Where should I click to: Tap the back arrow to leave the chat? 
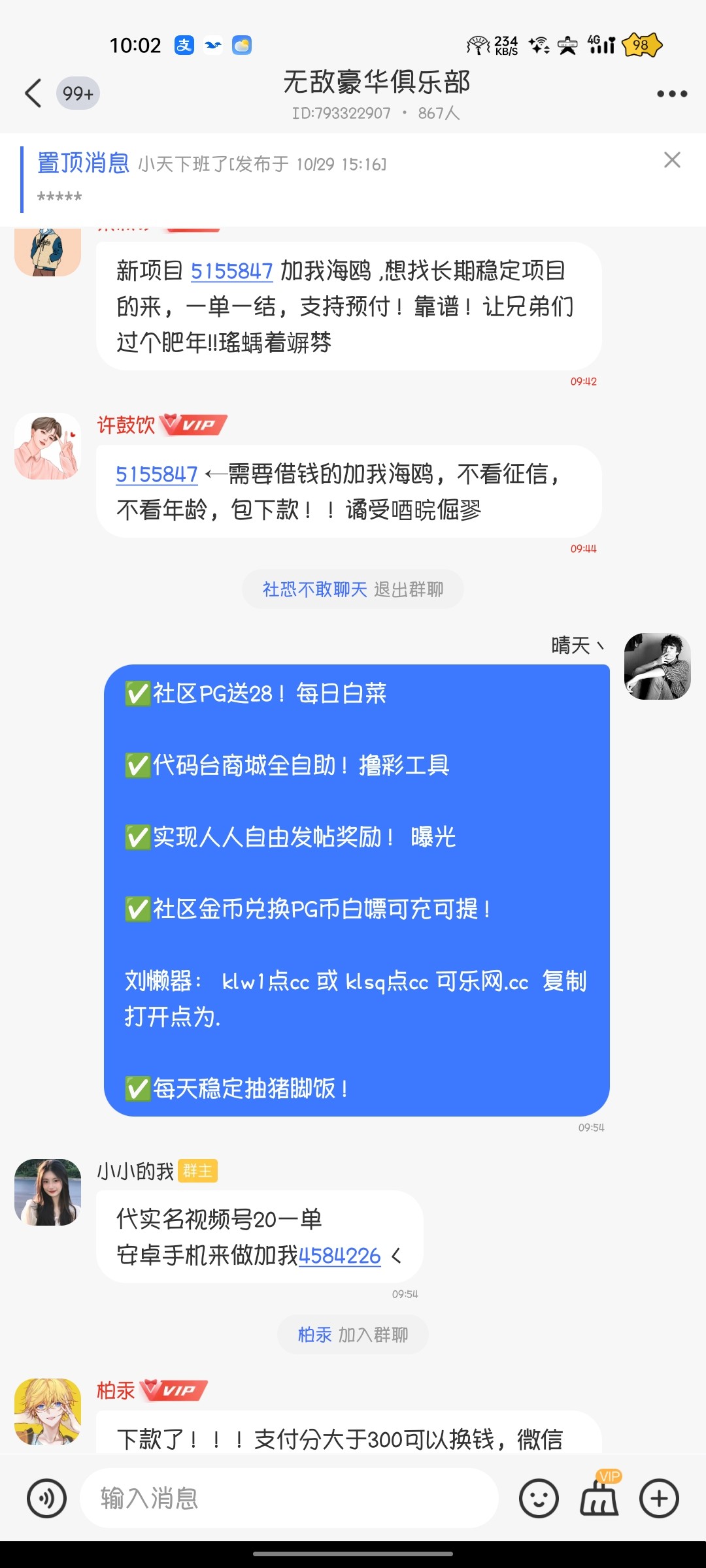pos(33,93)
